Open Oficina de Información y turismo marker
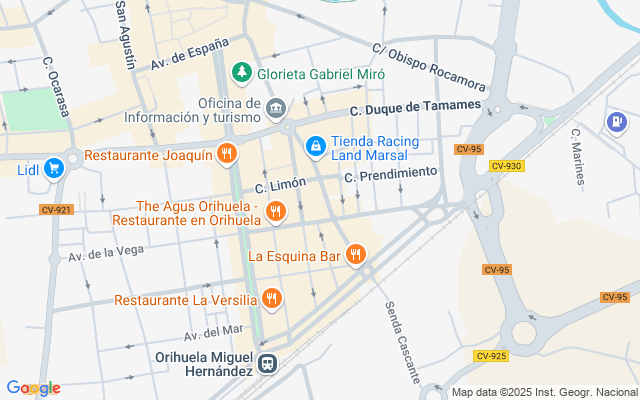640x400 pixels. click(x=277, y=107)
